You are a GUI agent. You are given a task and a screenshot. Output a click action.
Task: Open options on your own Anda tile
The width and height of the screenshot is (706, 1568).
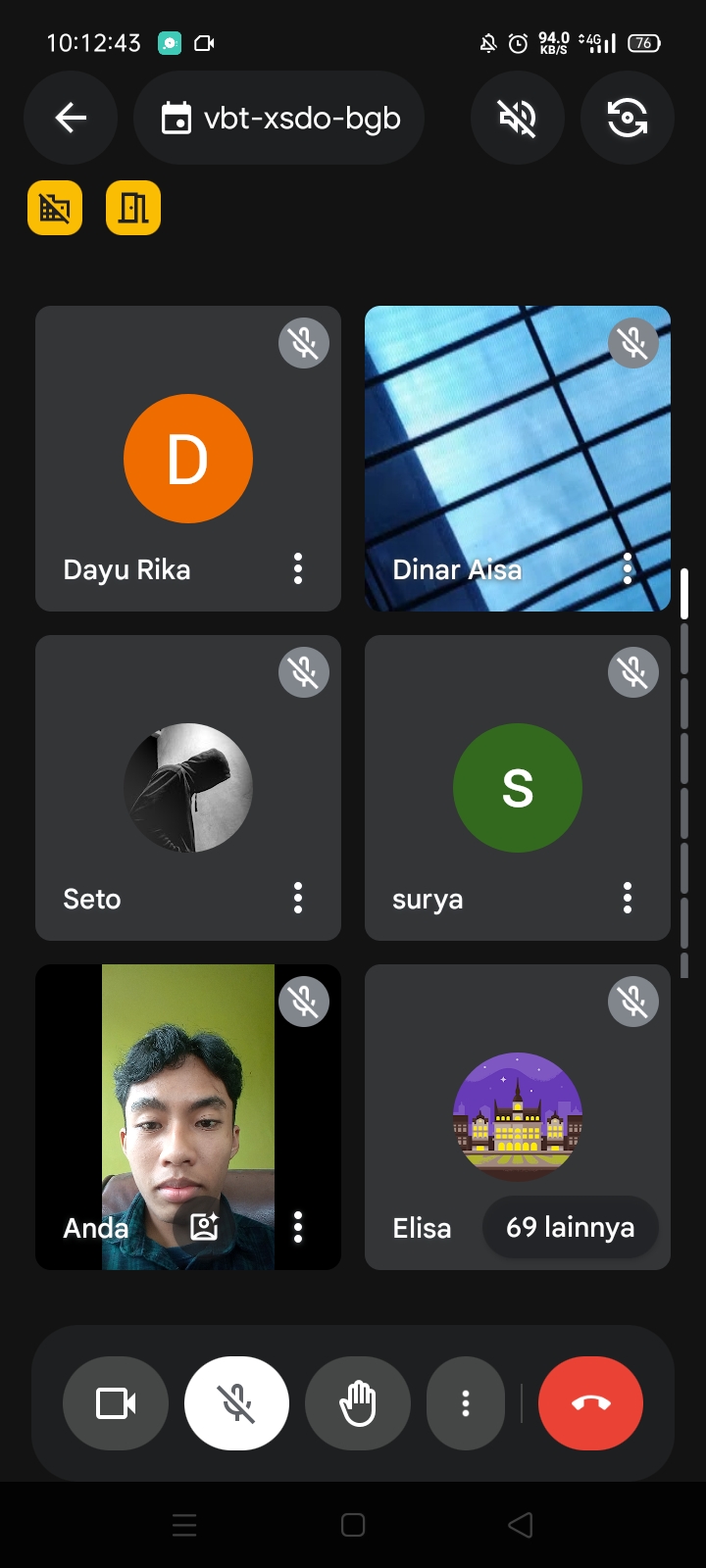click(298, 1227)
